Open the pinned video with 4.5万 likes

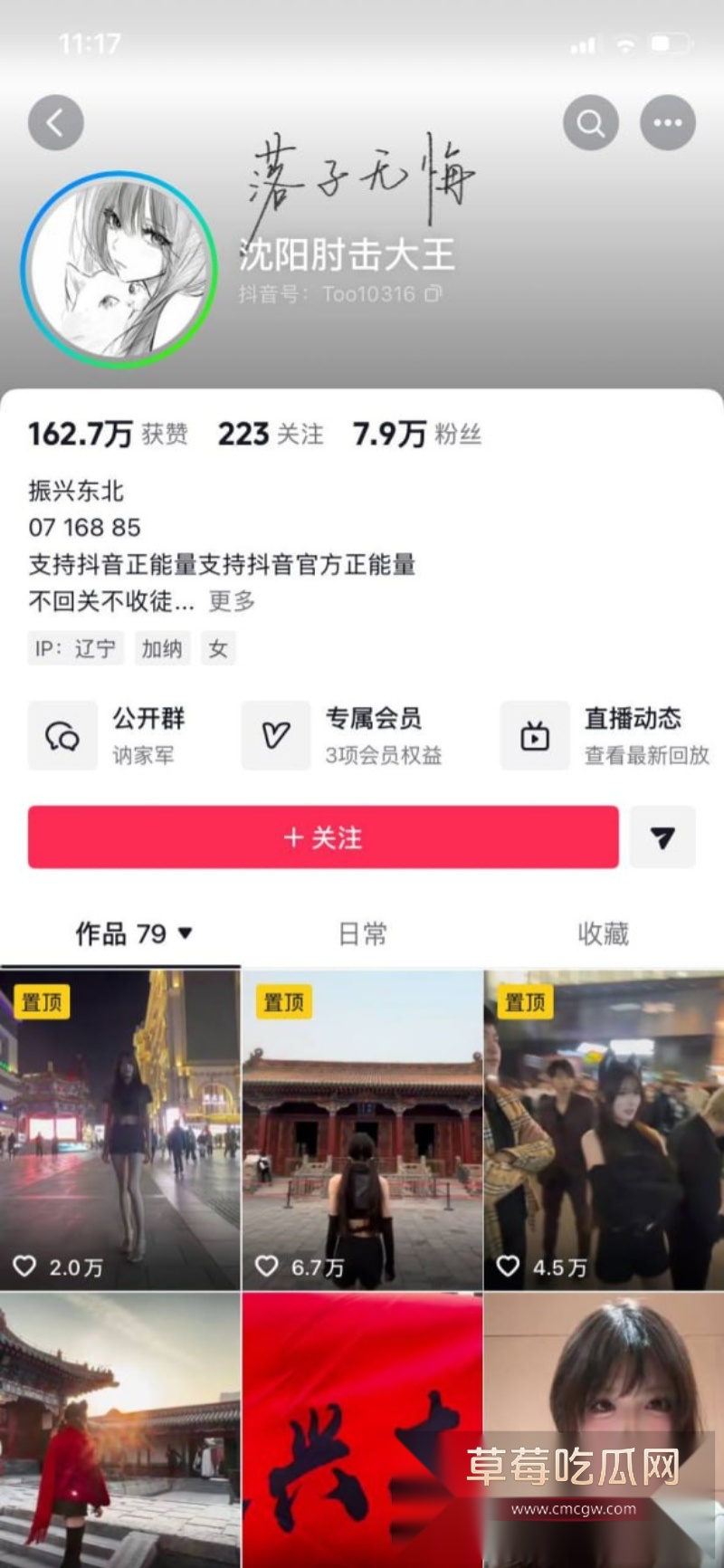[603, 1123]
